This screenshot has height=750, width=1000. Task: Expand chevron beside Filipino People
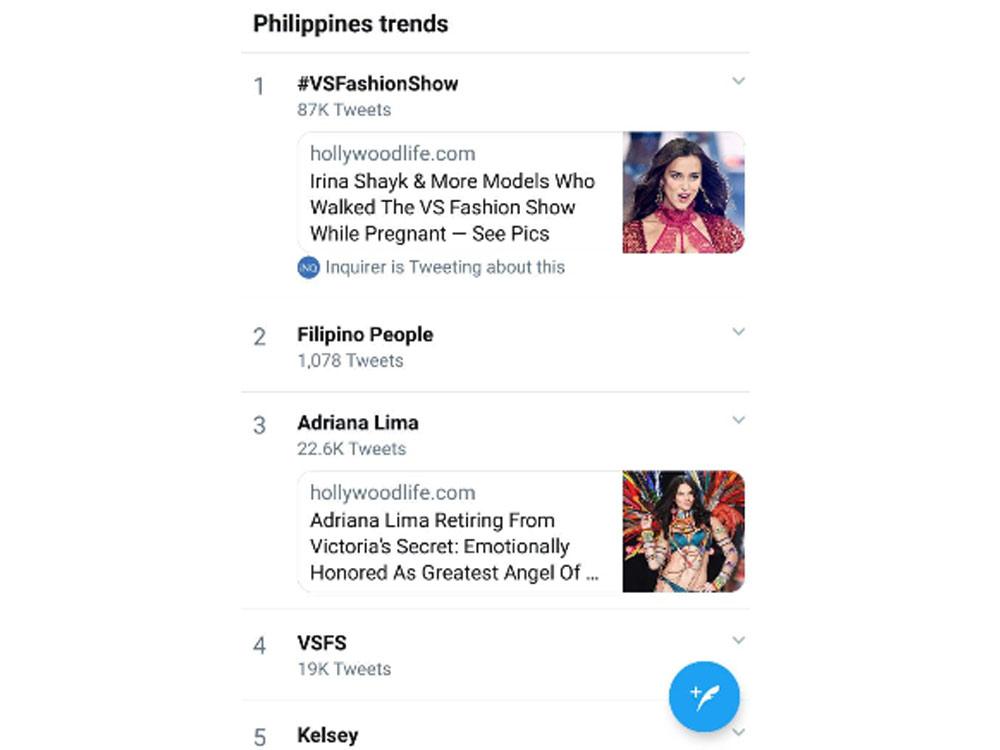click(738, 331)
